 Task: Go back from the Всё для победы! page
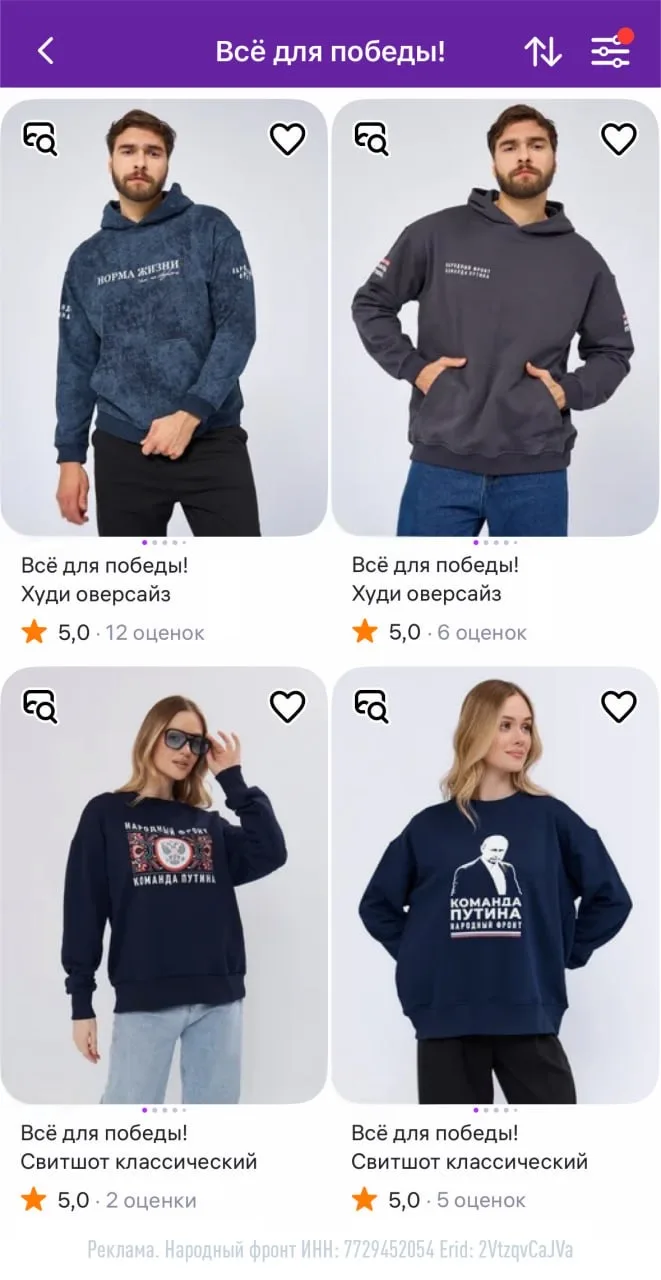[x=45, y=51]
